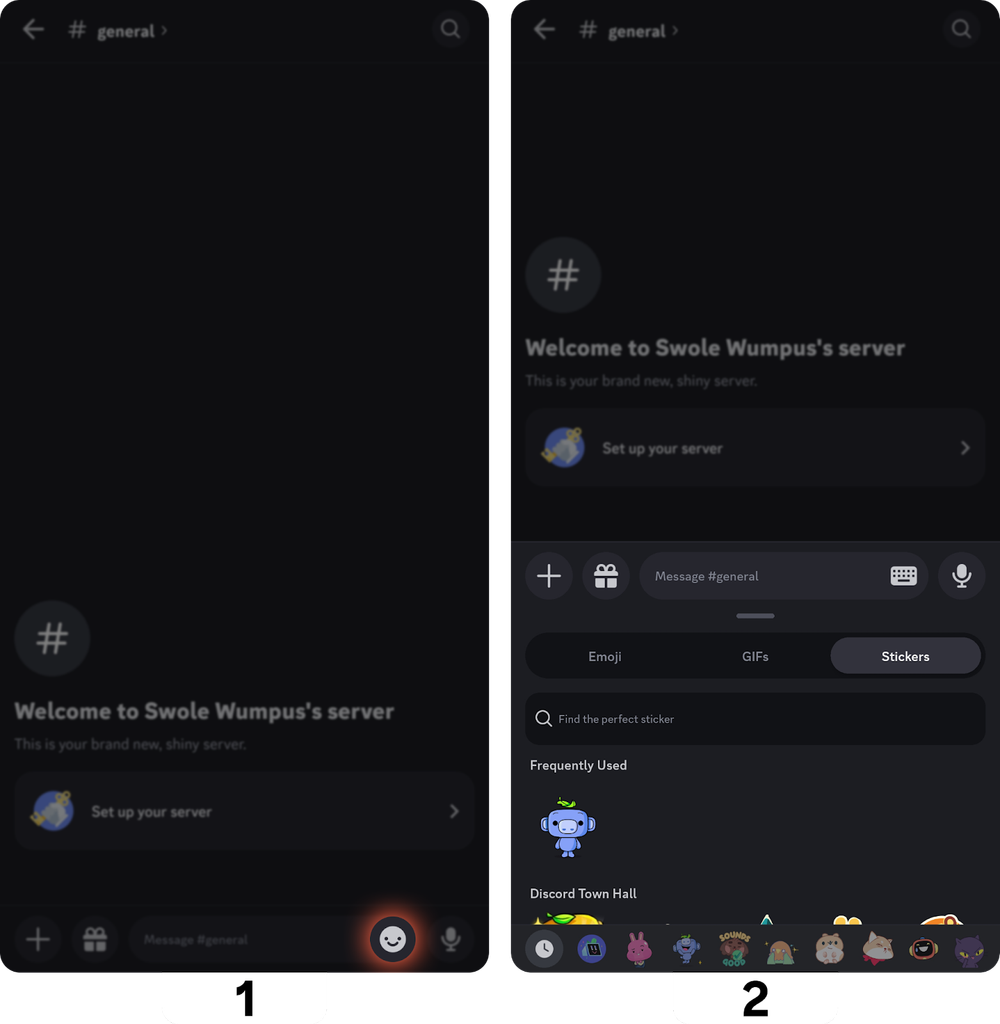The height and width of the screenshot is (1024, 1000).
Task: Click Set up your server banner
Action: 755,448
